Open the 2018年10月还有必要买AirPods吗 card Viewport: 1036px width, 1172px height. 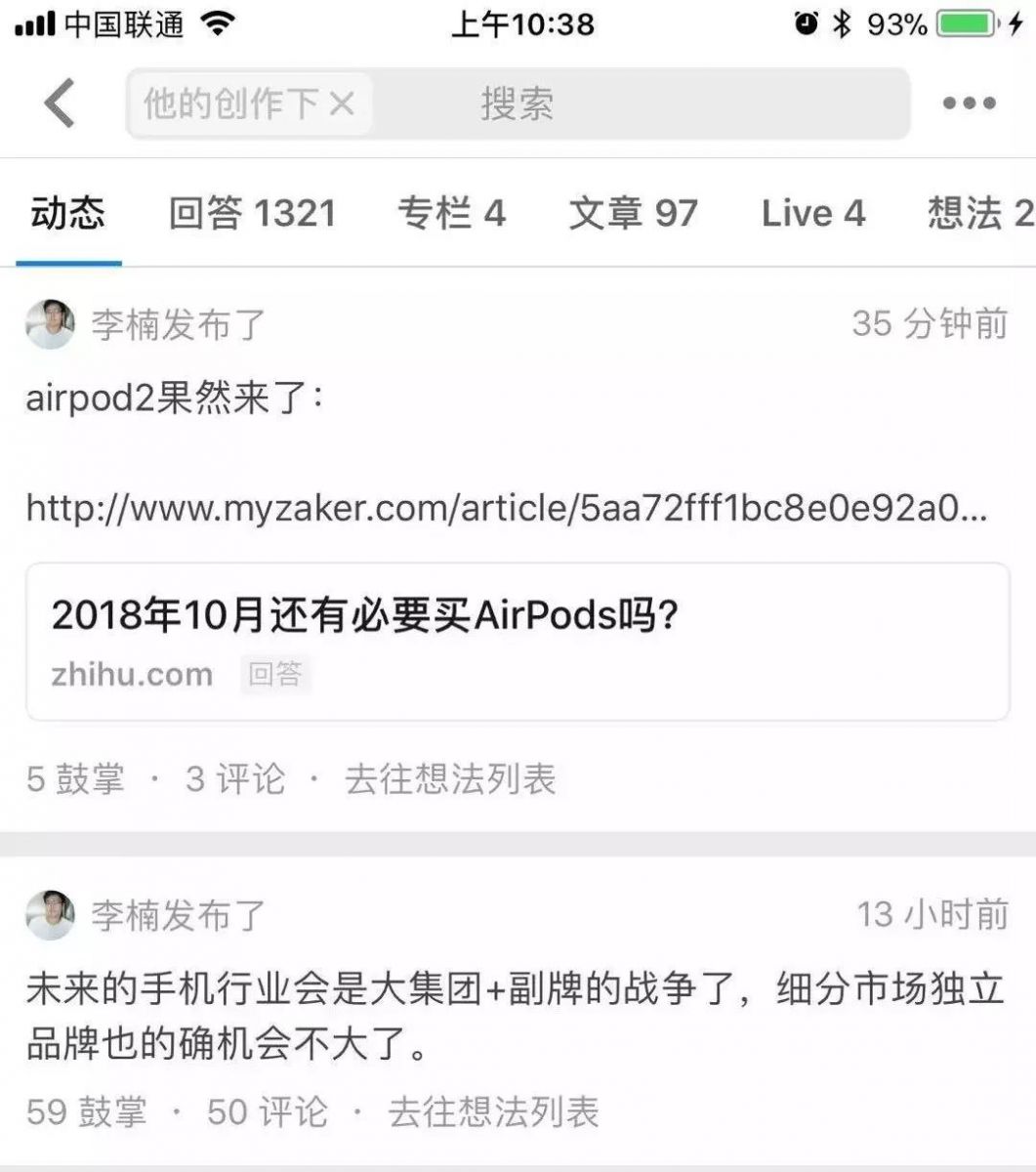tap(518, 641)
